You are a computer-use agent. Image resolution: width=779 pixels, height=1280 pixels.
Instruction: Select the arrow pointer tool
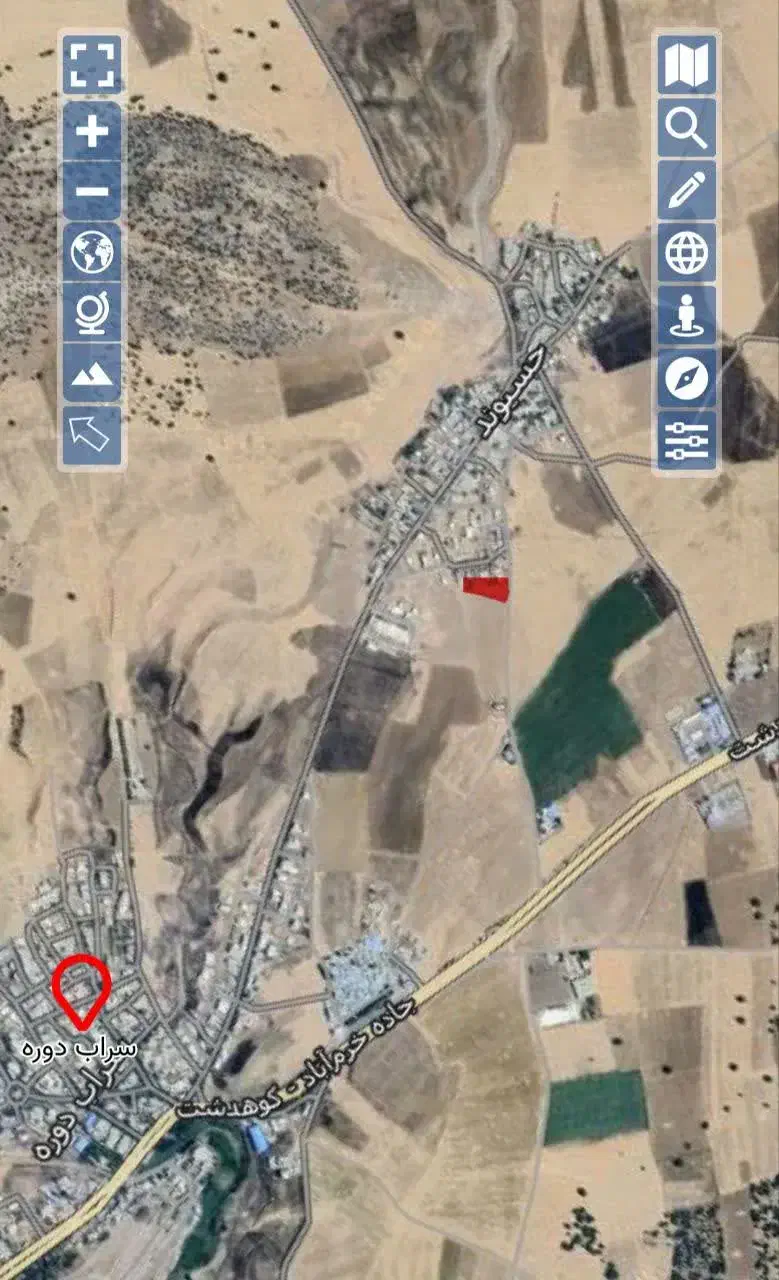point(92,434)
